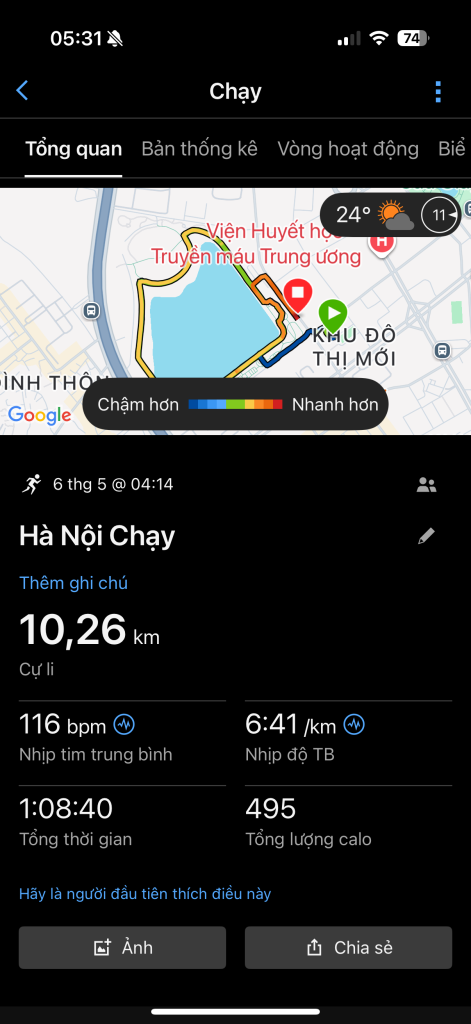Go back with the top-left arrow
Screen dimensions: 471x1024
click(22, 91)
